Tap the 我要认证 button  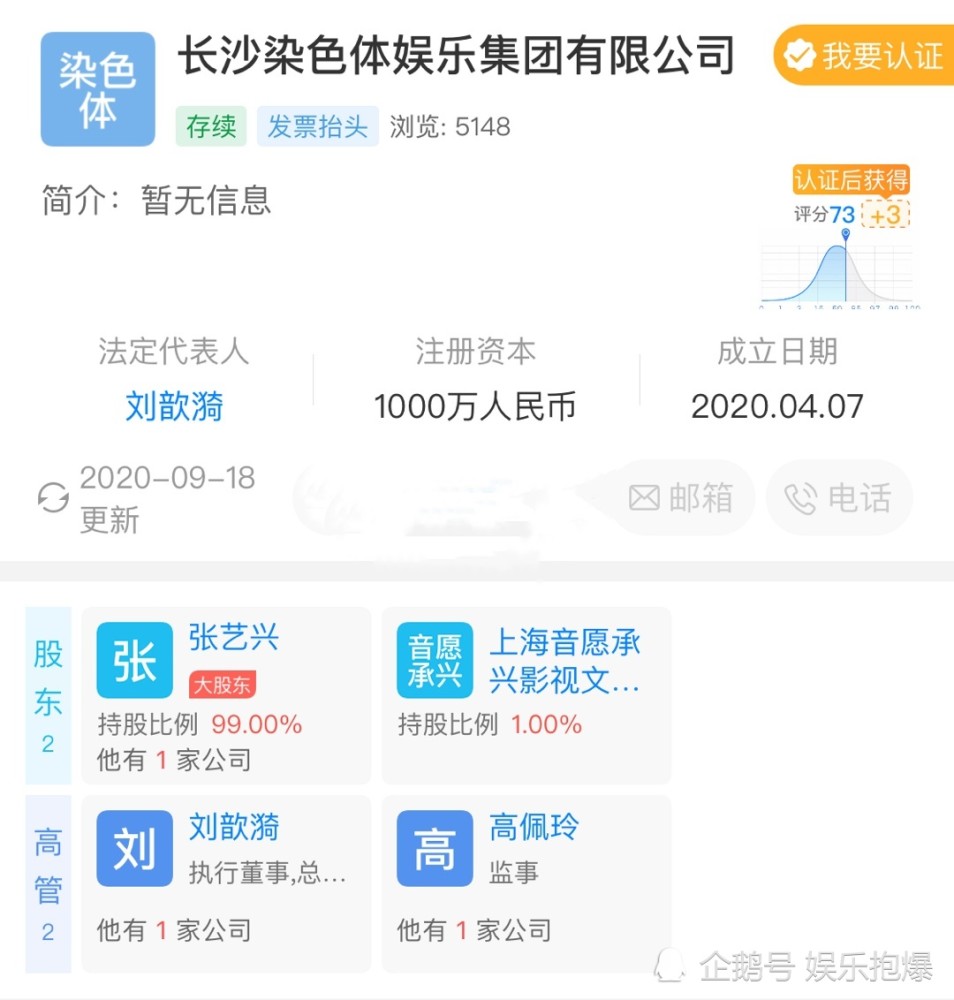click(864, 56)
